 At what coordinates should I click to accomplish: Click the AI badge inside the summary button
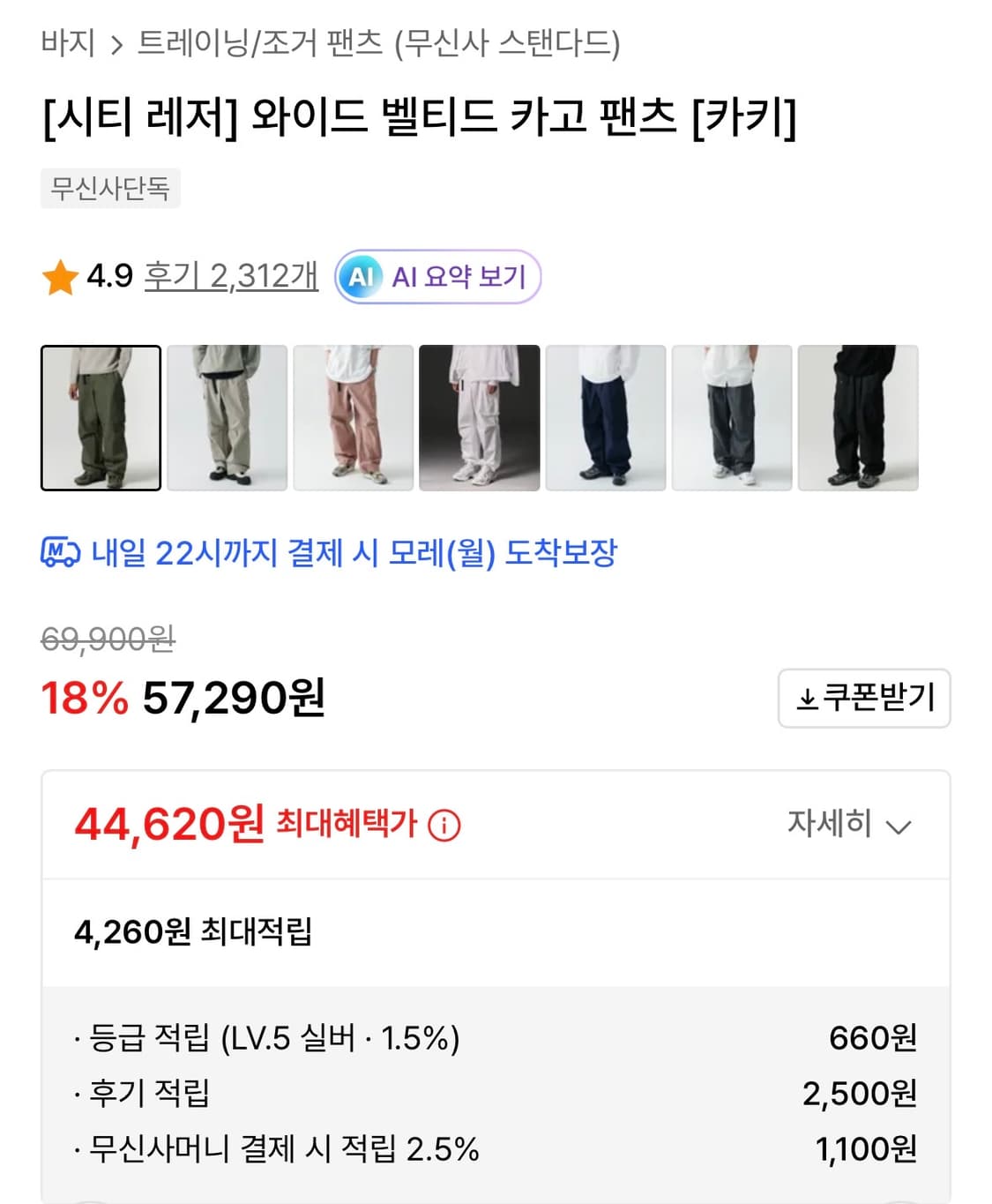pyautogui.click(x=362, y=276)
